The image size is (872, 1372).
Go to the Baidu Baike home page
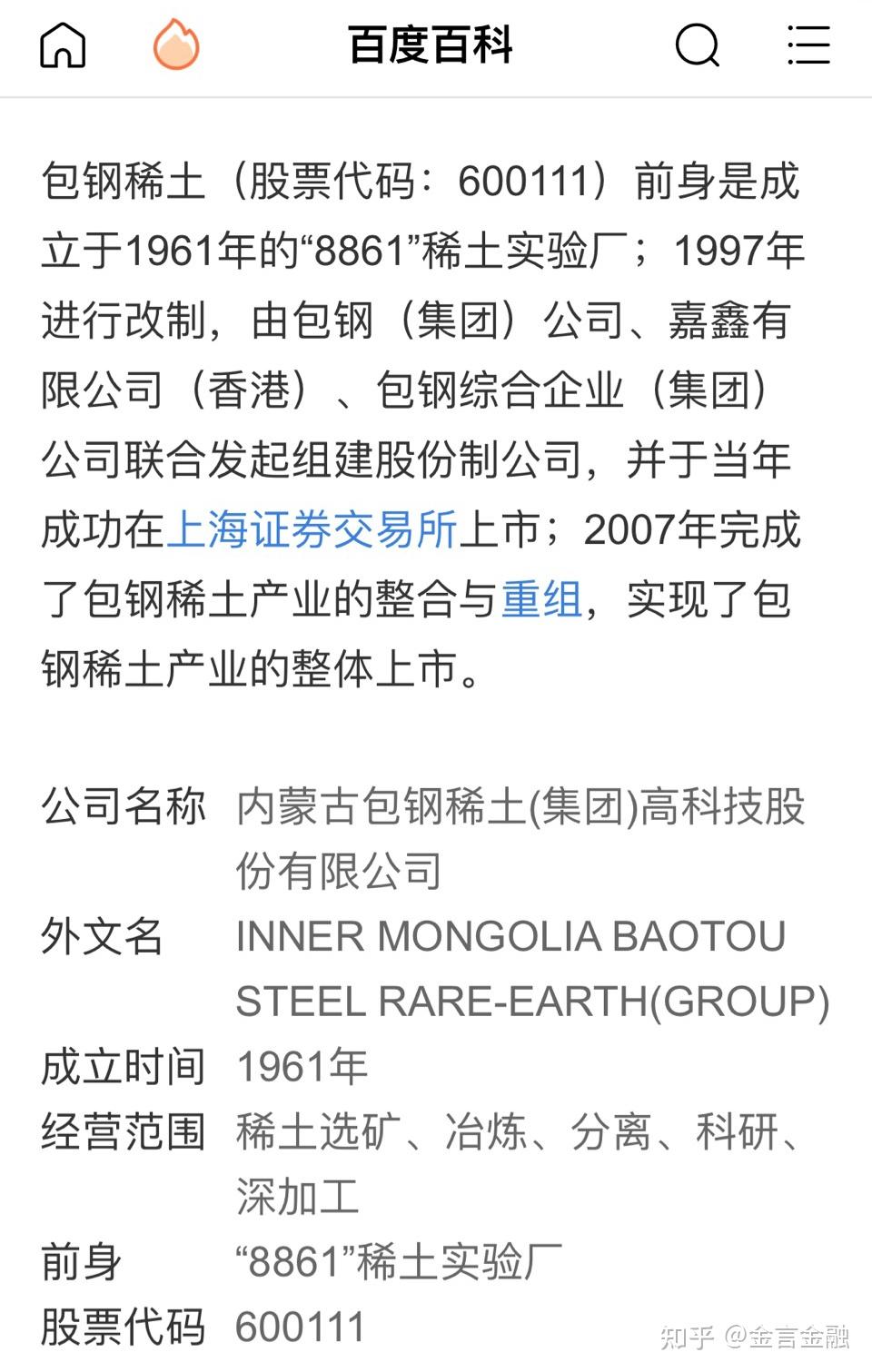click(63, 44)
